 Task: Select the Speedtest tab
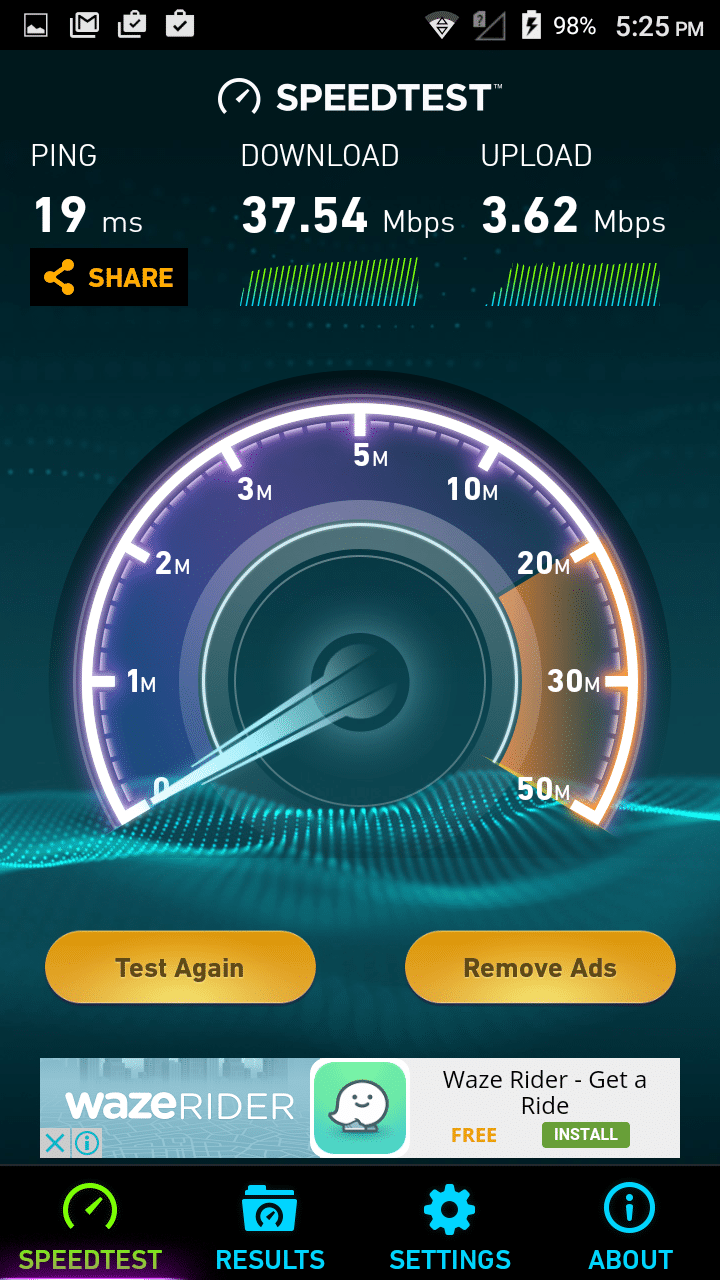point(90,1227)
